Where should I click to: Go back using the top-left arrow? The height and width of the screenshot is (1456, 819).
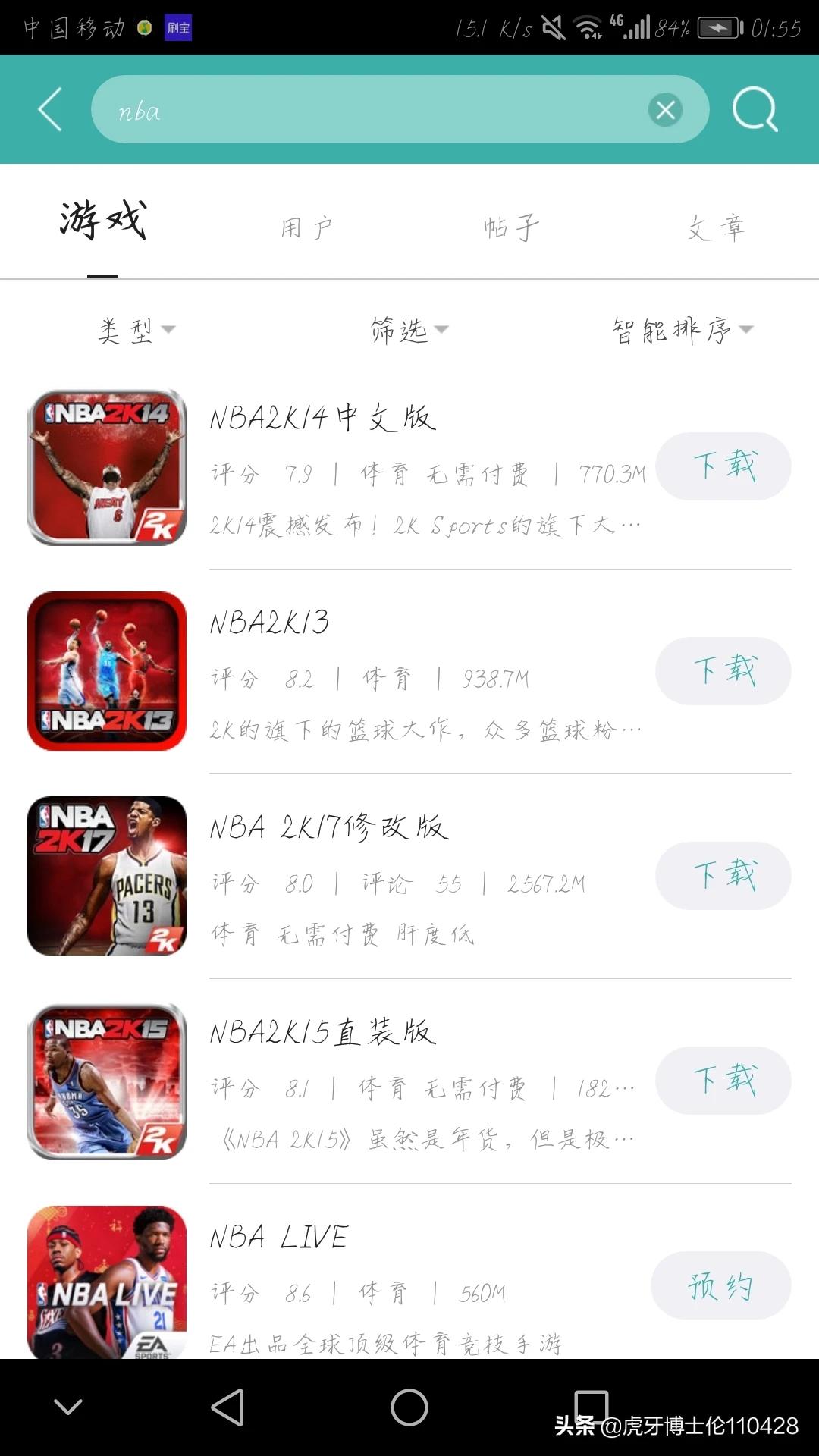[x=50, y=110]
